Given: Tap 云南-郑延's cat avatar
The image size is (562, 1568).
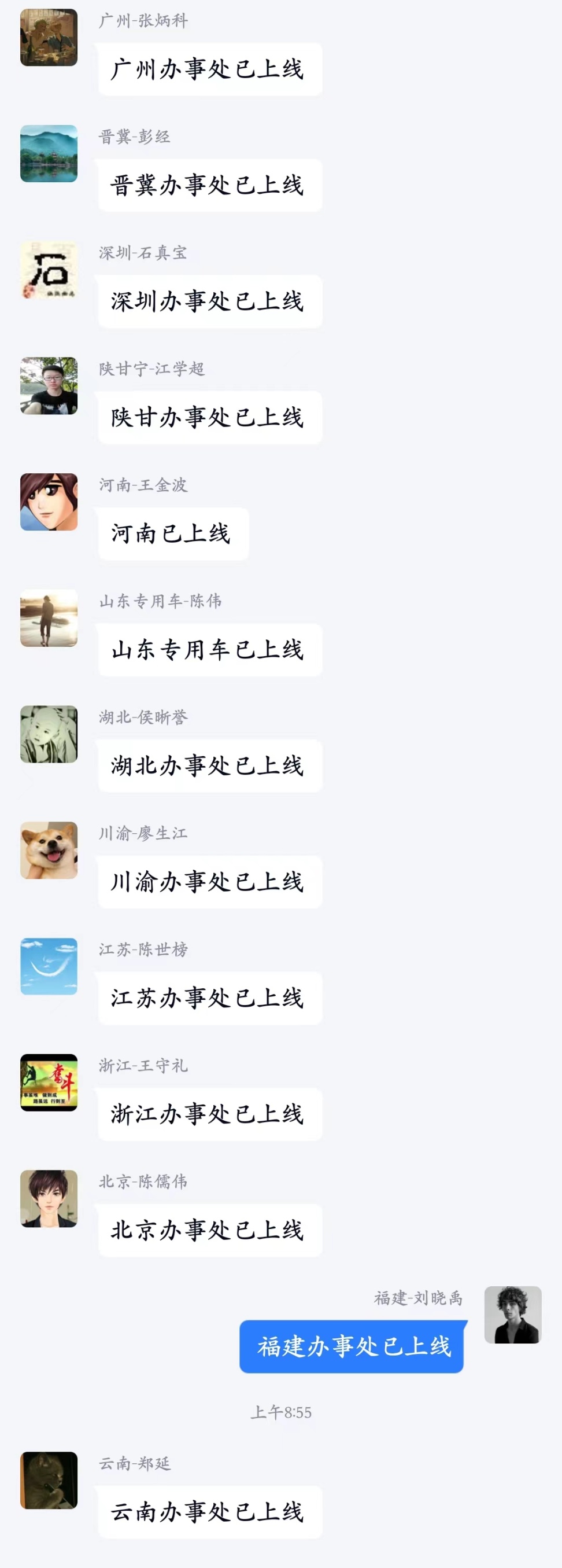Looking at the screenshot, I should pyautogui.click(x=49, y=1481).
